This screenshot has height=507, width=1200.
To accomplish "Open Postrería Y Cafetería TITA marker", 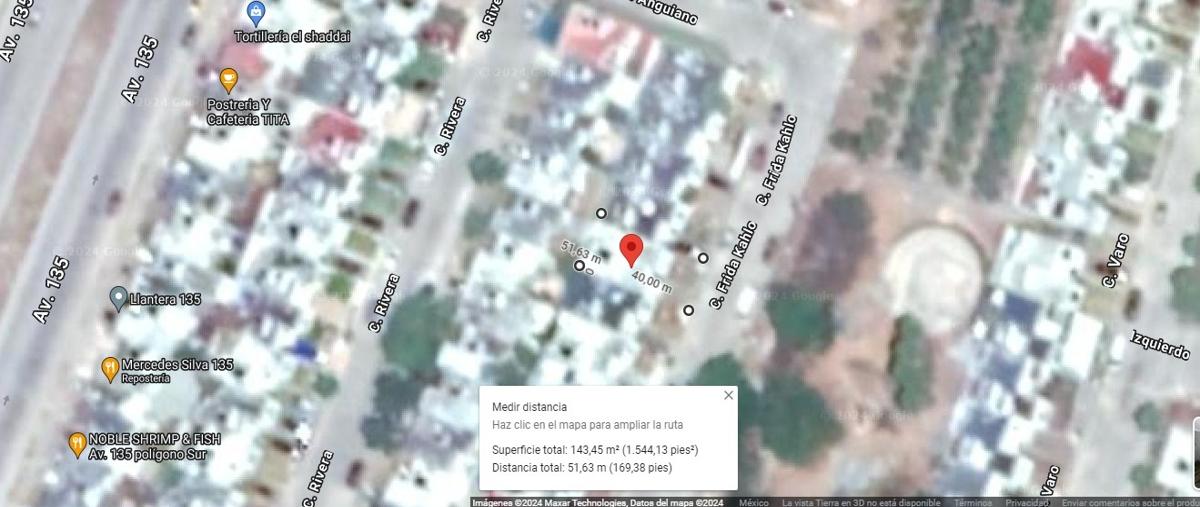I will pyautogui.click(x=229, y=80).
